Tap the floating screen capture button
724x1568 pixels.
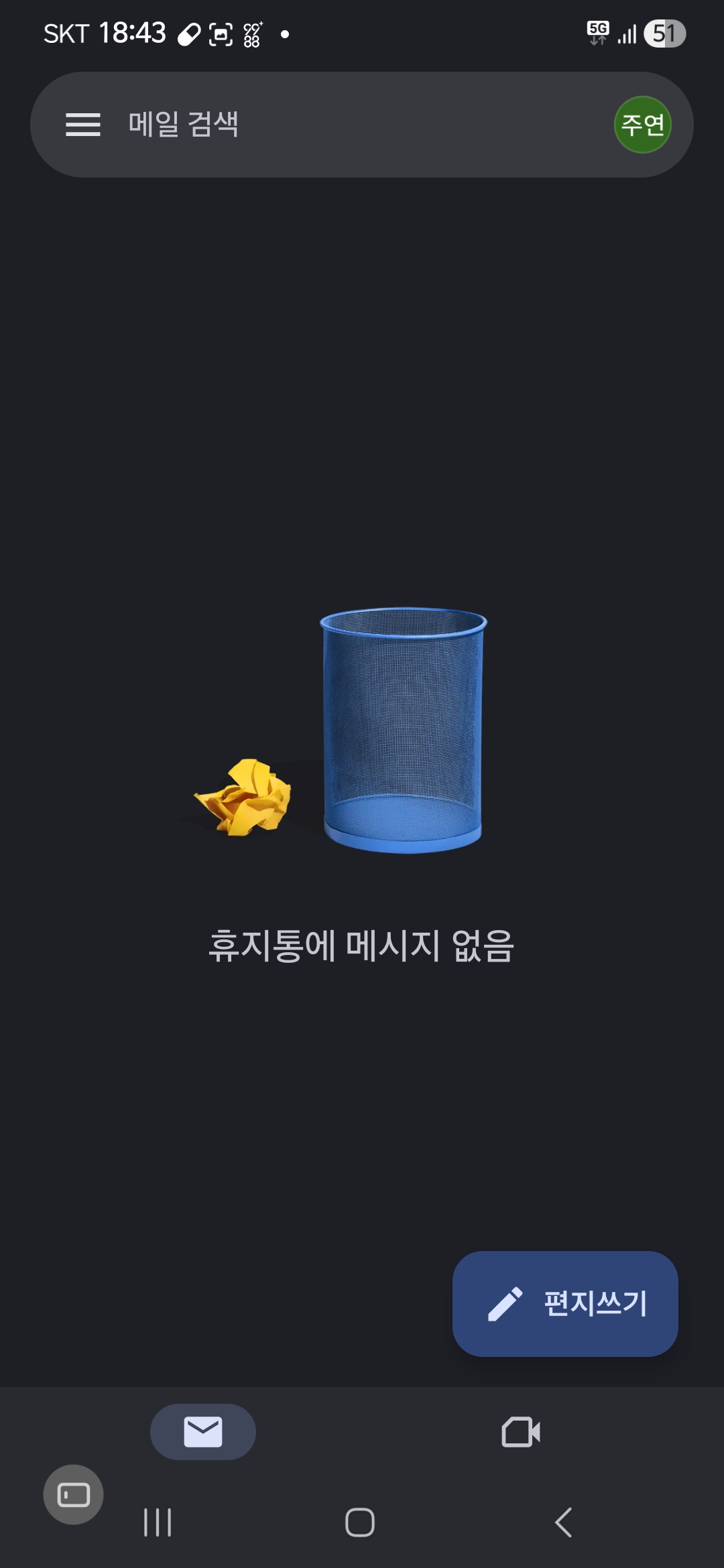click(73, 1494)
